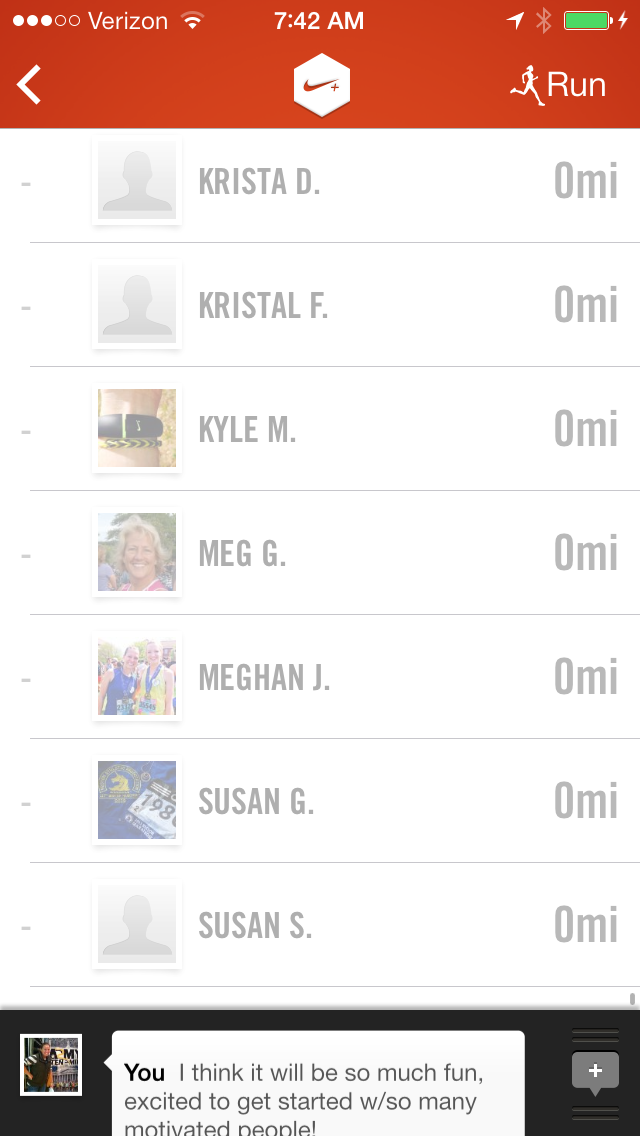Image resolution: width=640 pixels, height=1136 pixels.
Task: Select Meg G. from the list
Action: pyautogui.click(x=320, y=554)
